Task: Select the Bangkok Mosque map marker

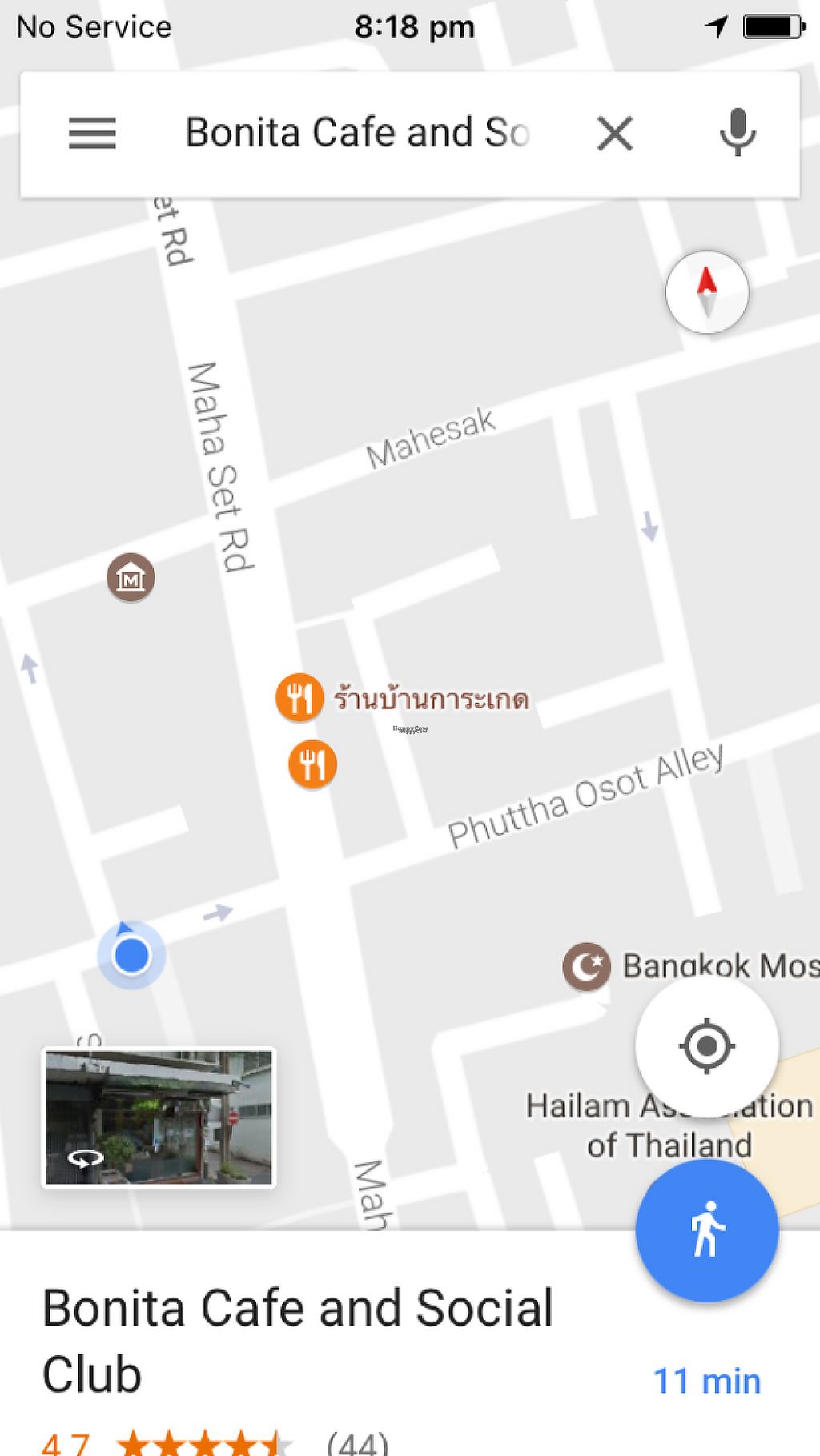Action: (586, 967)
